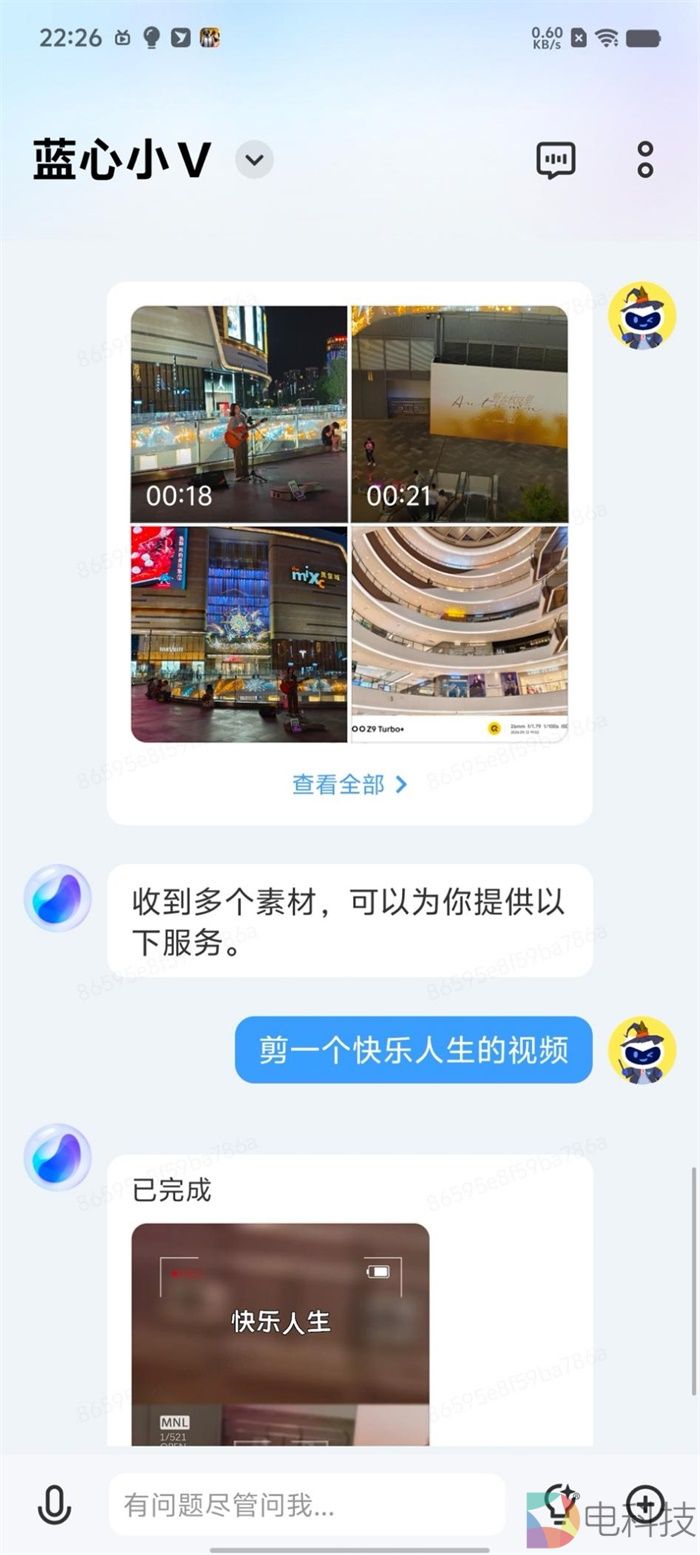Image resolution: width=700 pixels, height=1555 pixels.
Task: Open the mall atrium interior photo
Action: click(459, 634)
